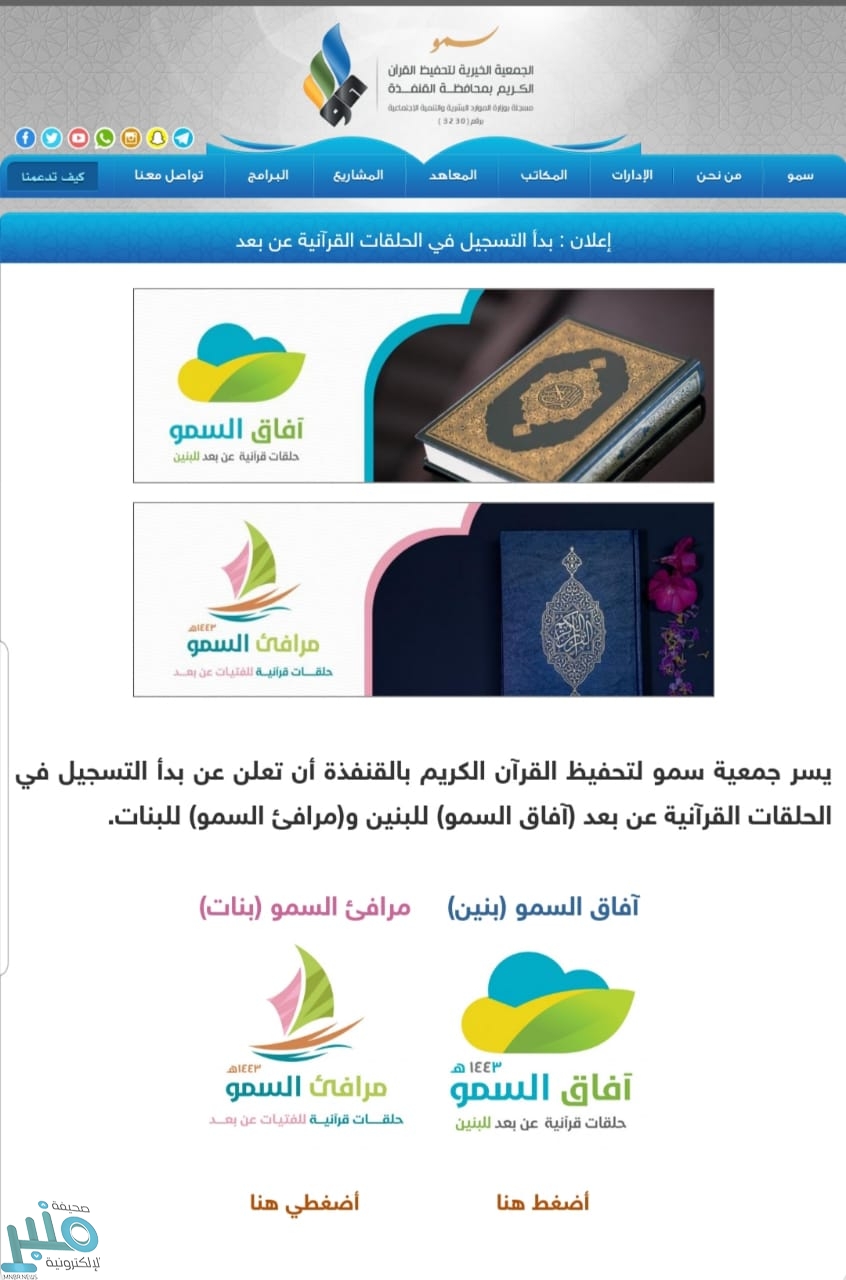Tap the أضغط هنا link for boys

[x=542, y=1202]
